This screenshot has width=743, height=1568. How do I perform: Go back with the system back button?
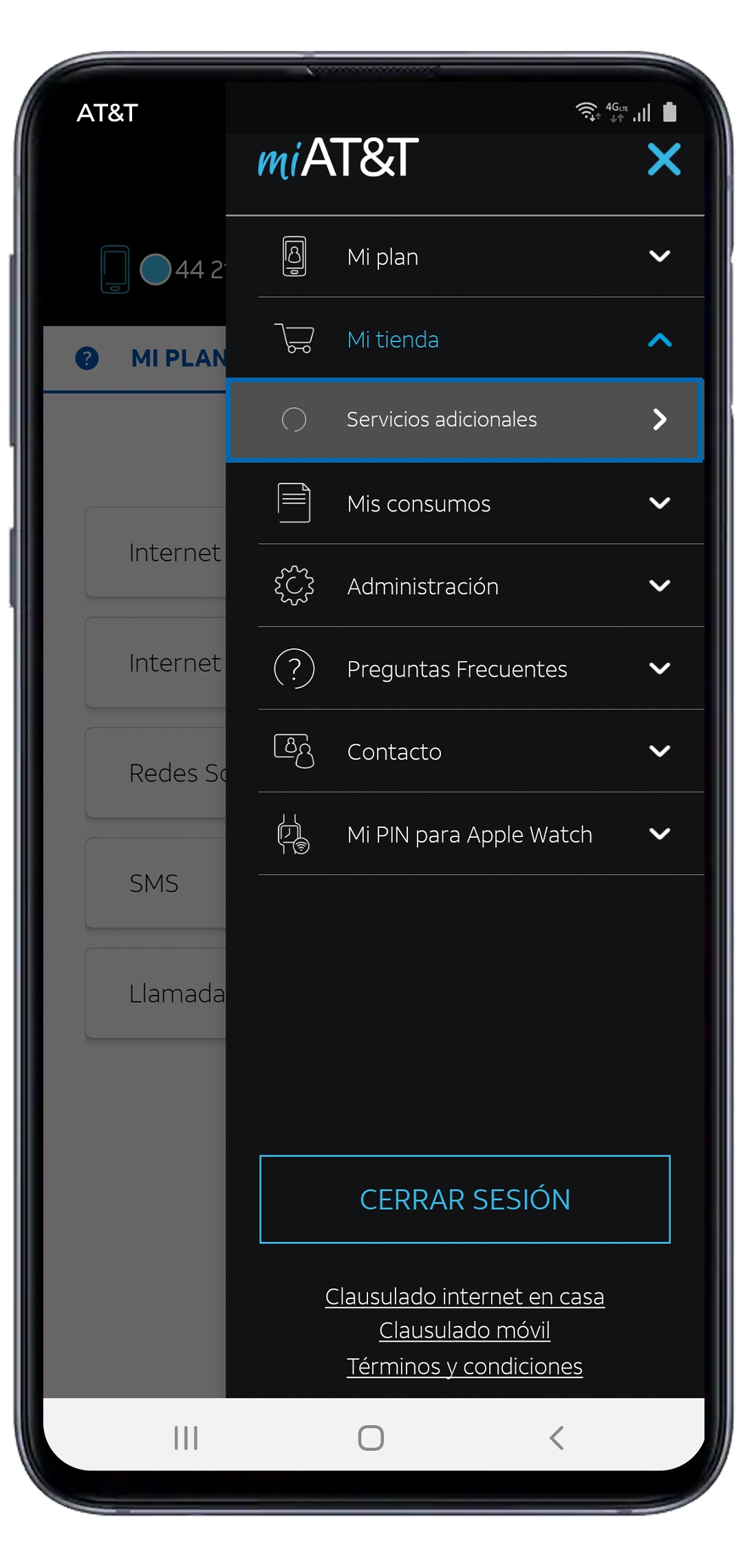[557, 1437]
